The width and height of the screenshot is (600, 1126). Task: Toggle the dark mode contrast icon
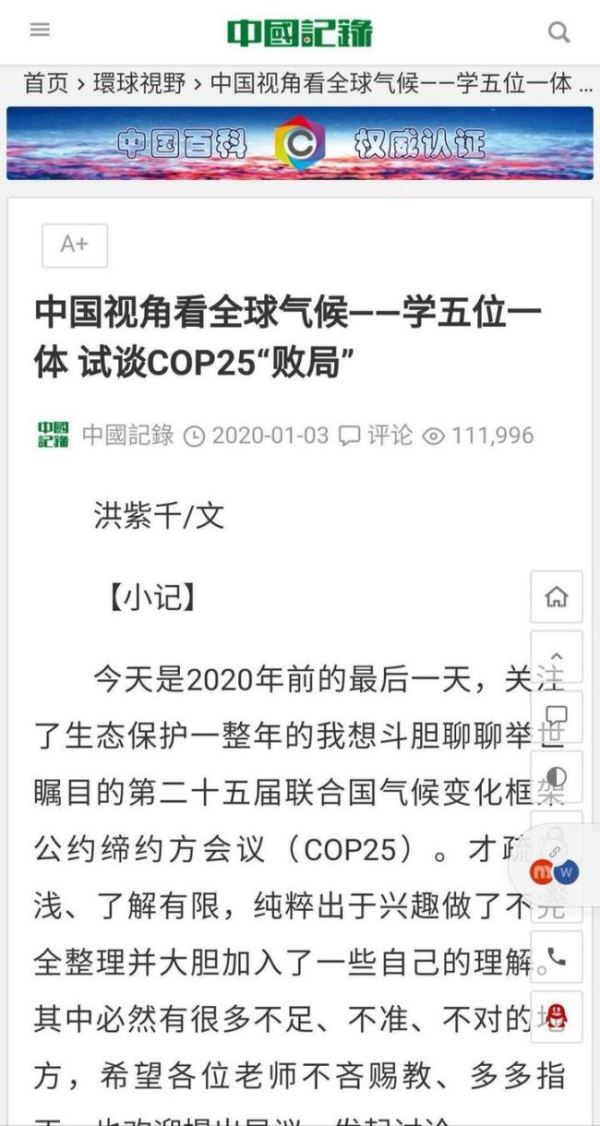click(556, 776)
